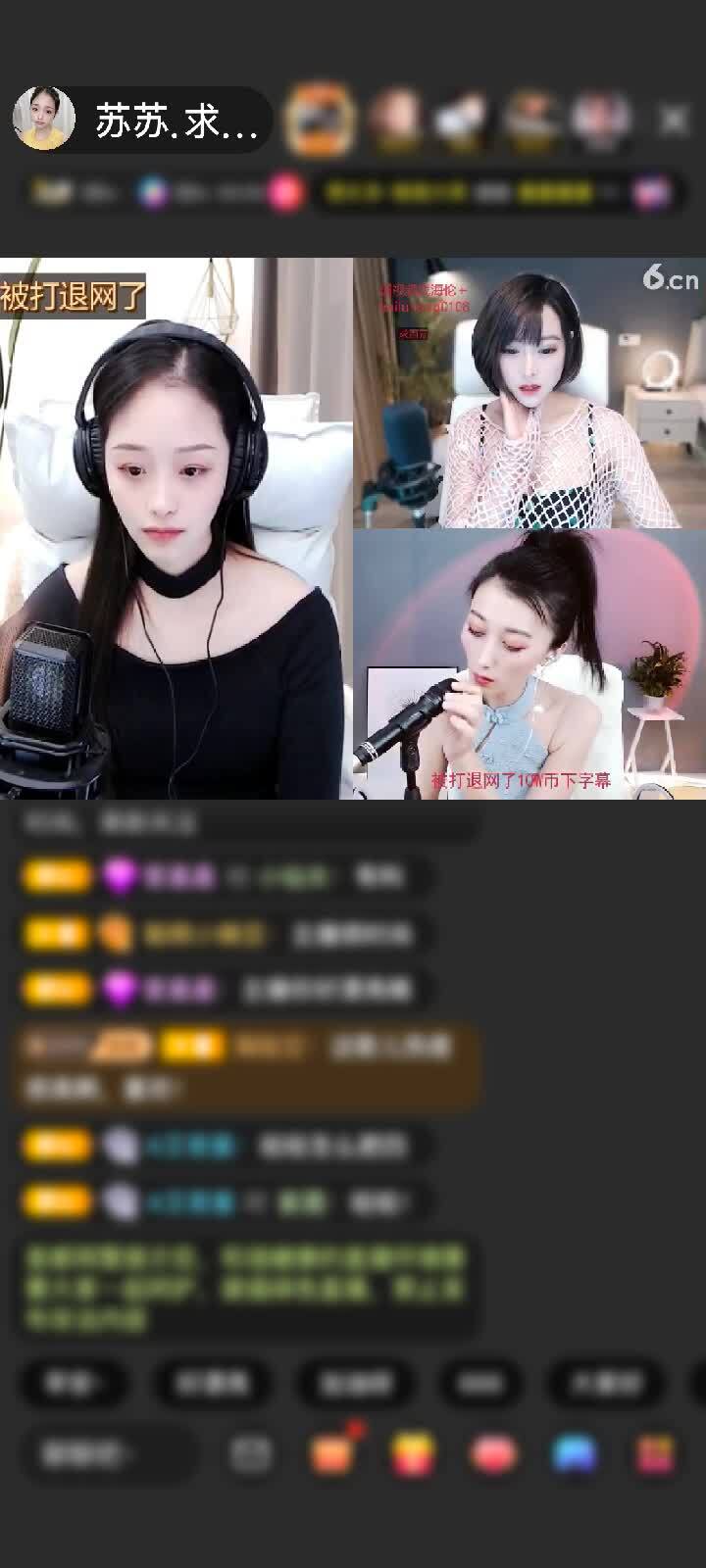Close the live stream room
The height and width of the screenshot is (1568, 706).
point(673,120)
